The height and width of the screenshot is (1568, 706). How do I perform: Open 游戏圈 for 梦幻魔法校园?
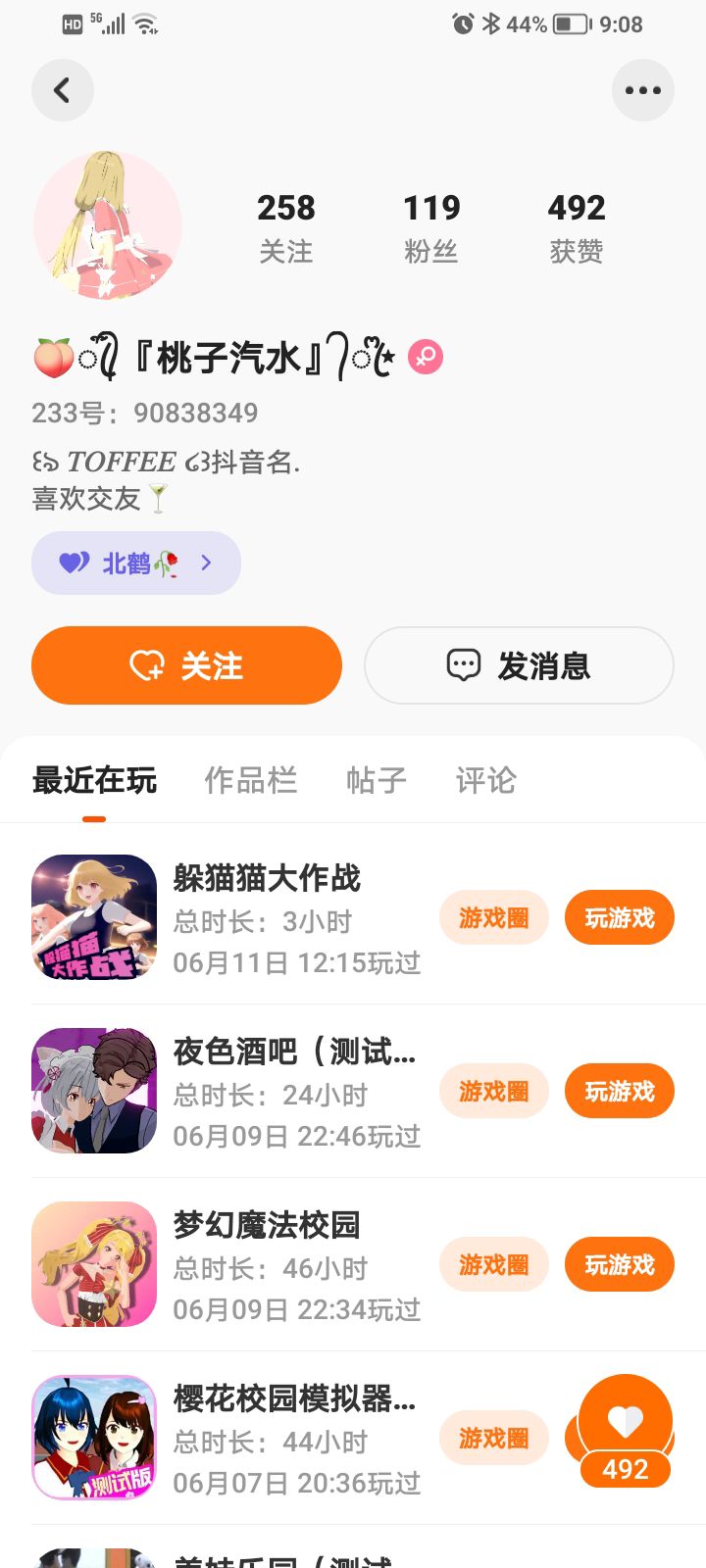point(493,1264)
